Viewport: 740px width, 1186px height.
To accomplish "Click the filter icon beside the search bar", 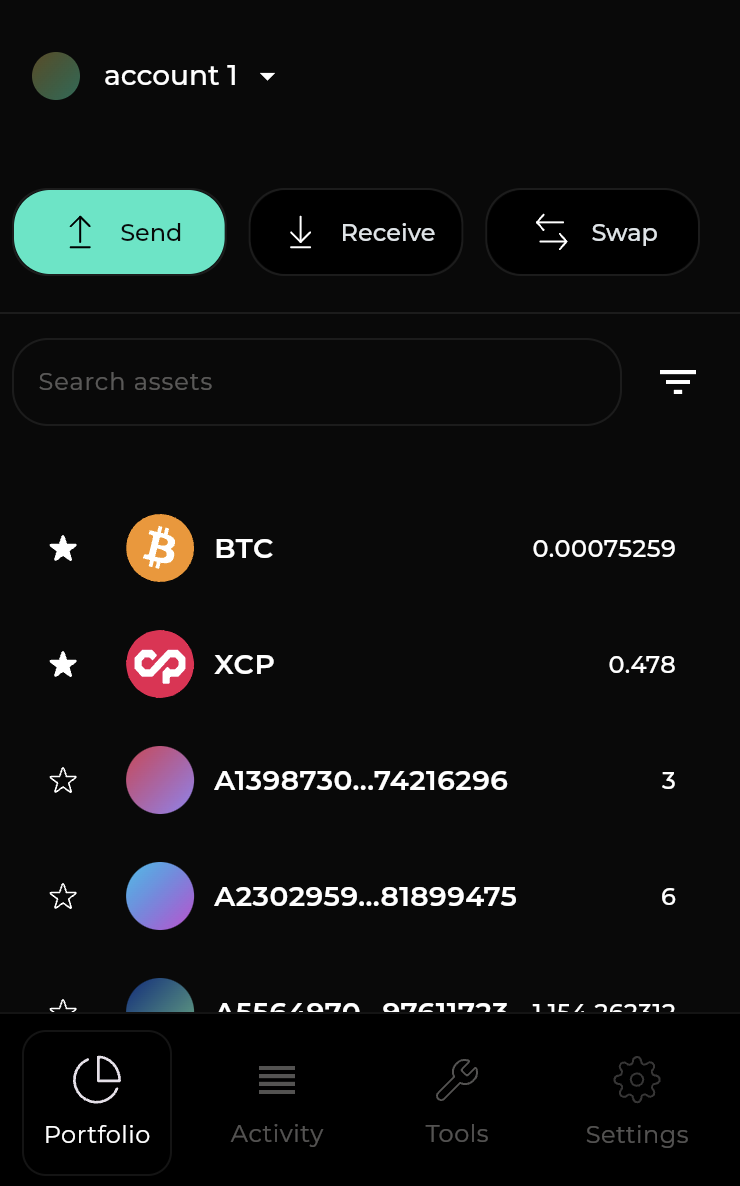I will pyautogui.click(x=678, y=381).
